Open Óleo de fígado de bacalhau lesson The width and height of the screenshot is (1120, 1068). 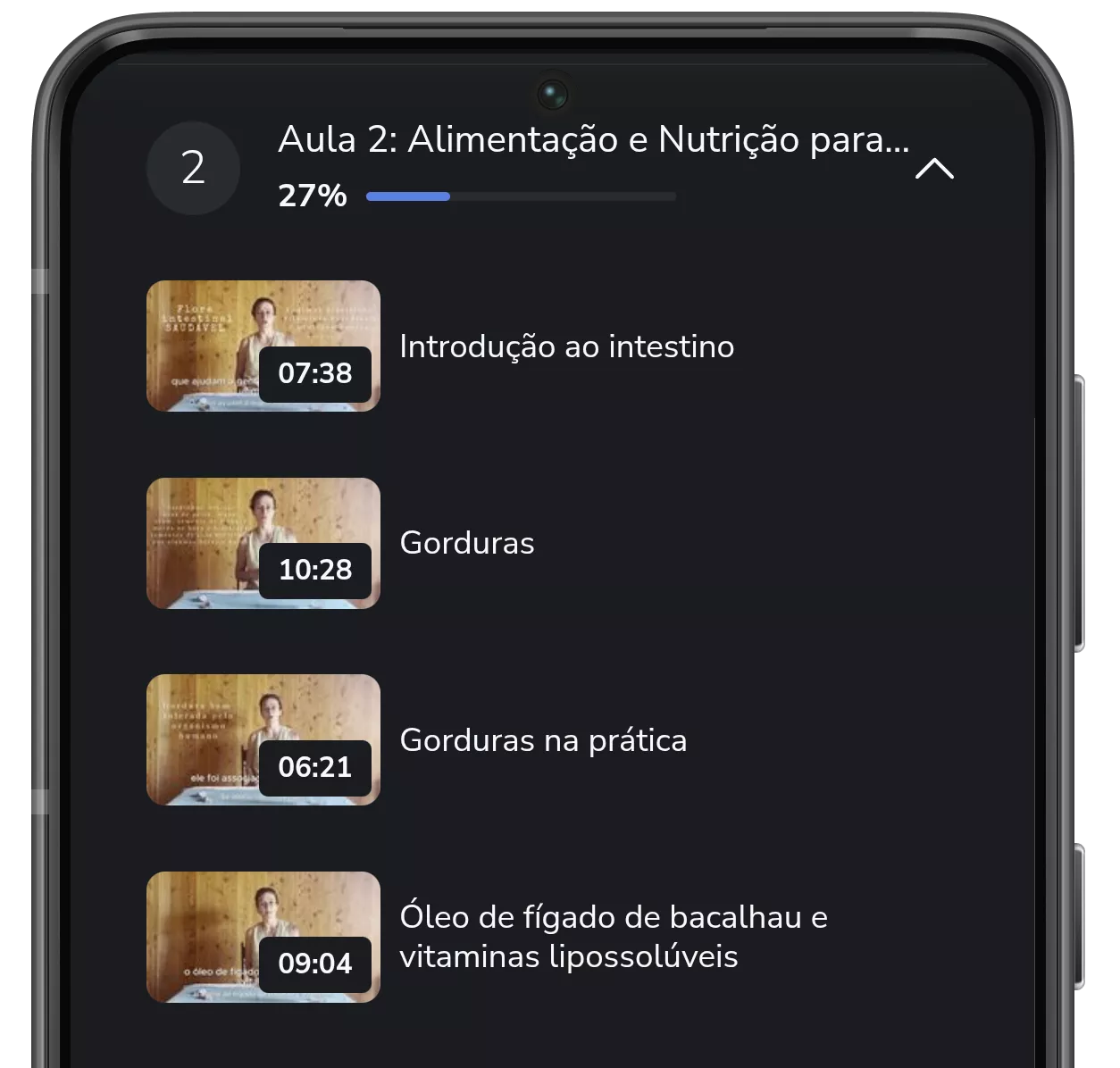click(613, 937)
